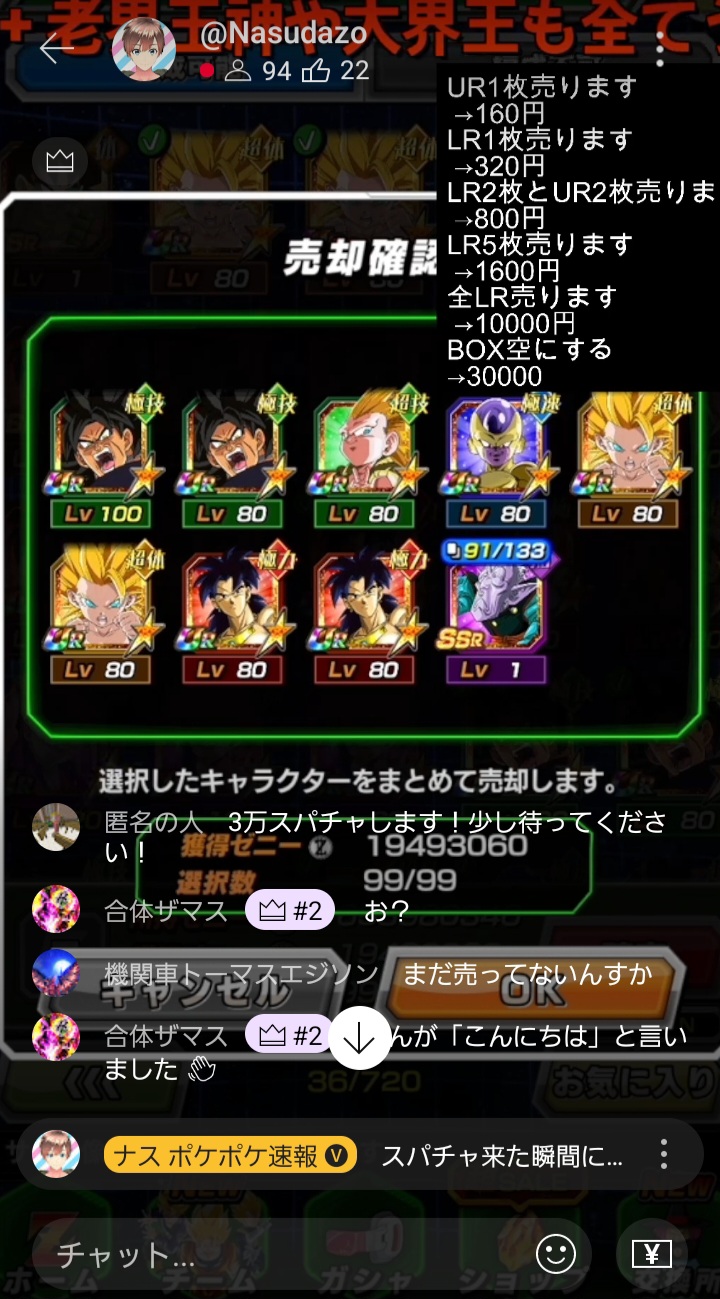Jump to latest chat messages
Viewport: 720px width, 1299px height.
click(x=359, y=1039)
